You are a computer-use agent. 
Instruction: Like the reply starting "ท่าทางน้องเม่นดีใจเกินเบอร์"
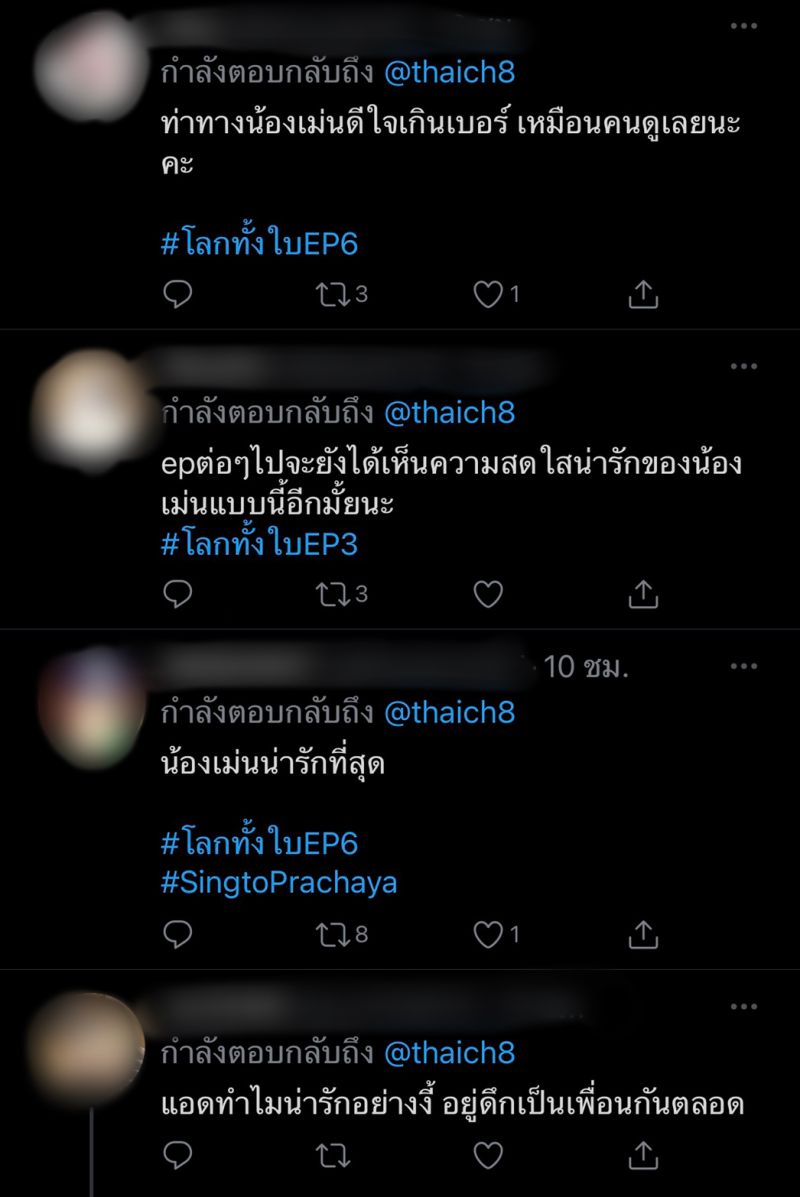tap(488, 294)
